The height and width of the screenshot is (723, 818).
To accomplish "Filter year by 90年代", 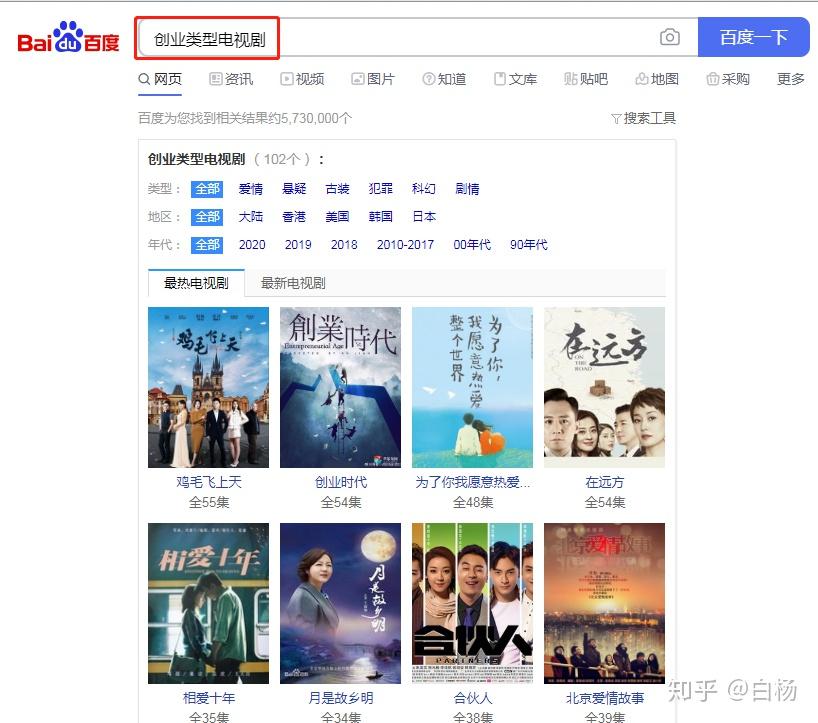I will pos(528,245).
